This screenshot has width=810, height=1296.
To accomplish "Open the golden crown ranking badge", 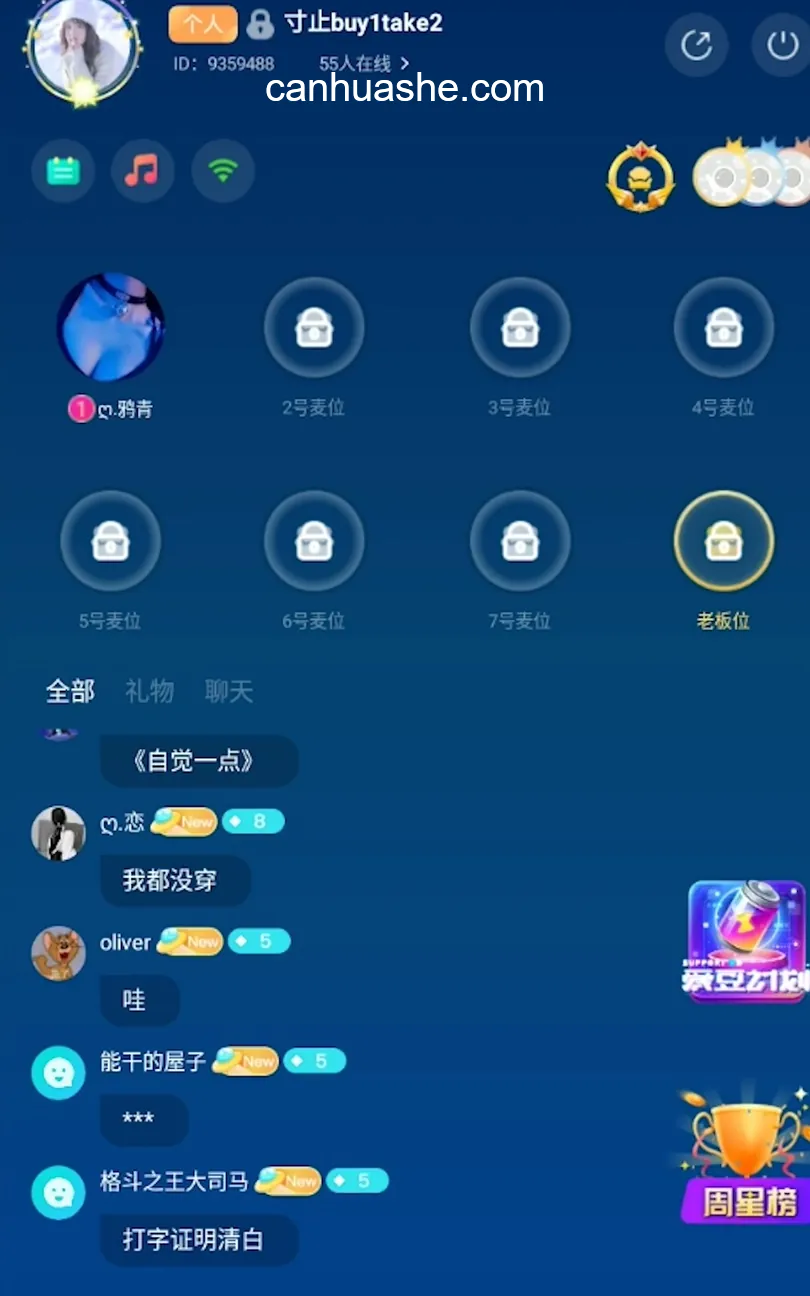I will (x=640, y=178).
